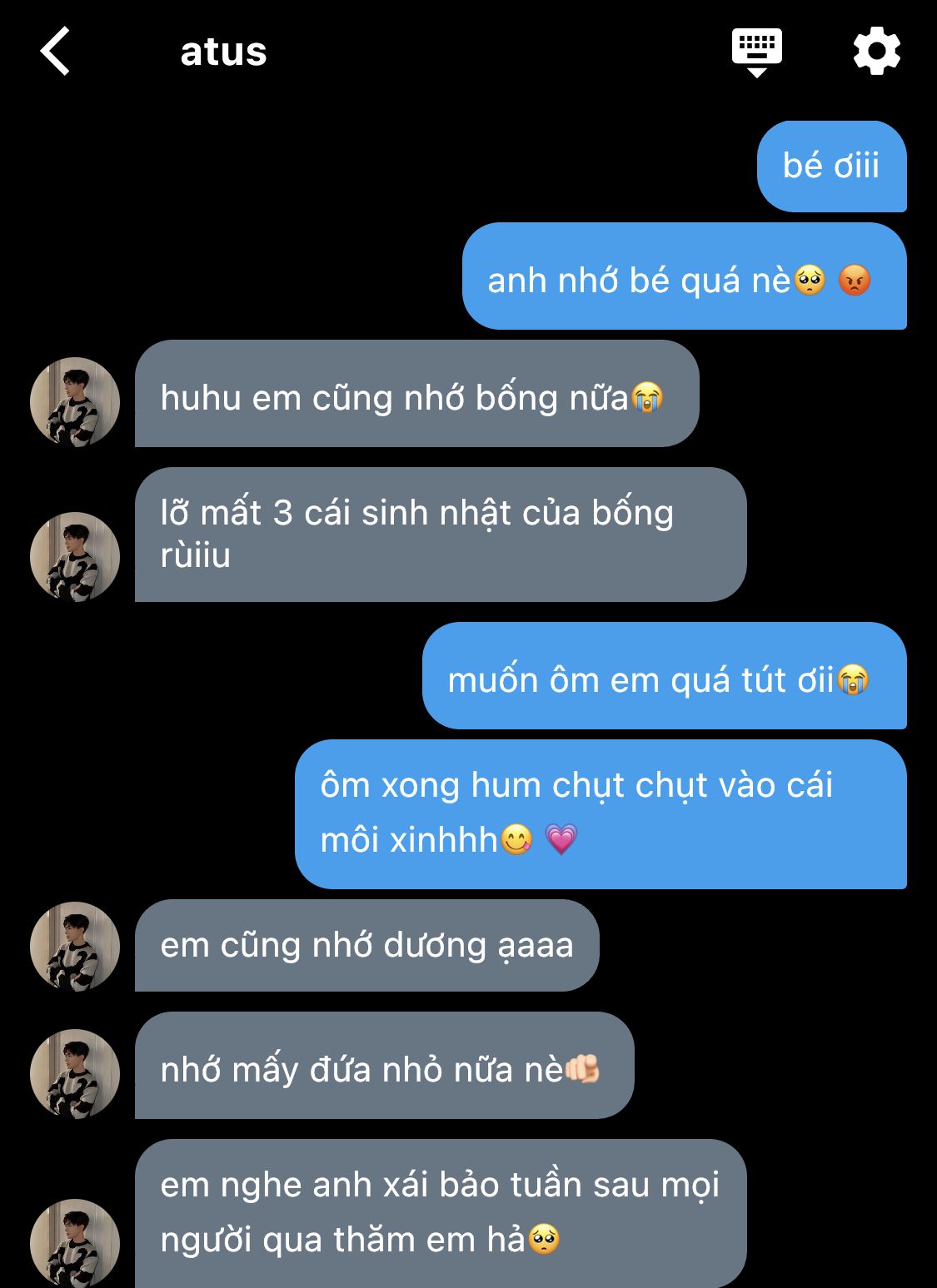Open the keyboard icon in the header

coord(756,52)
